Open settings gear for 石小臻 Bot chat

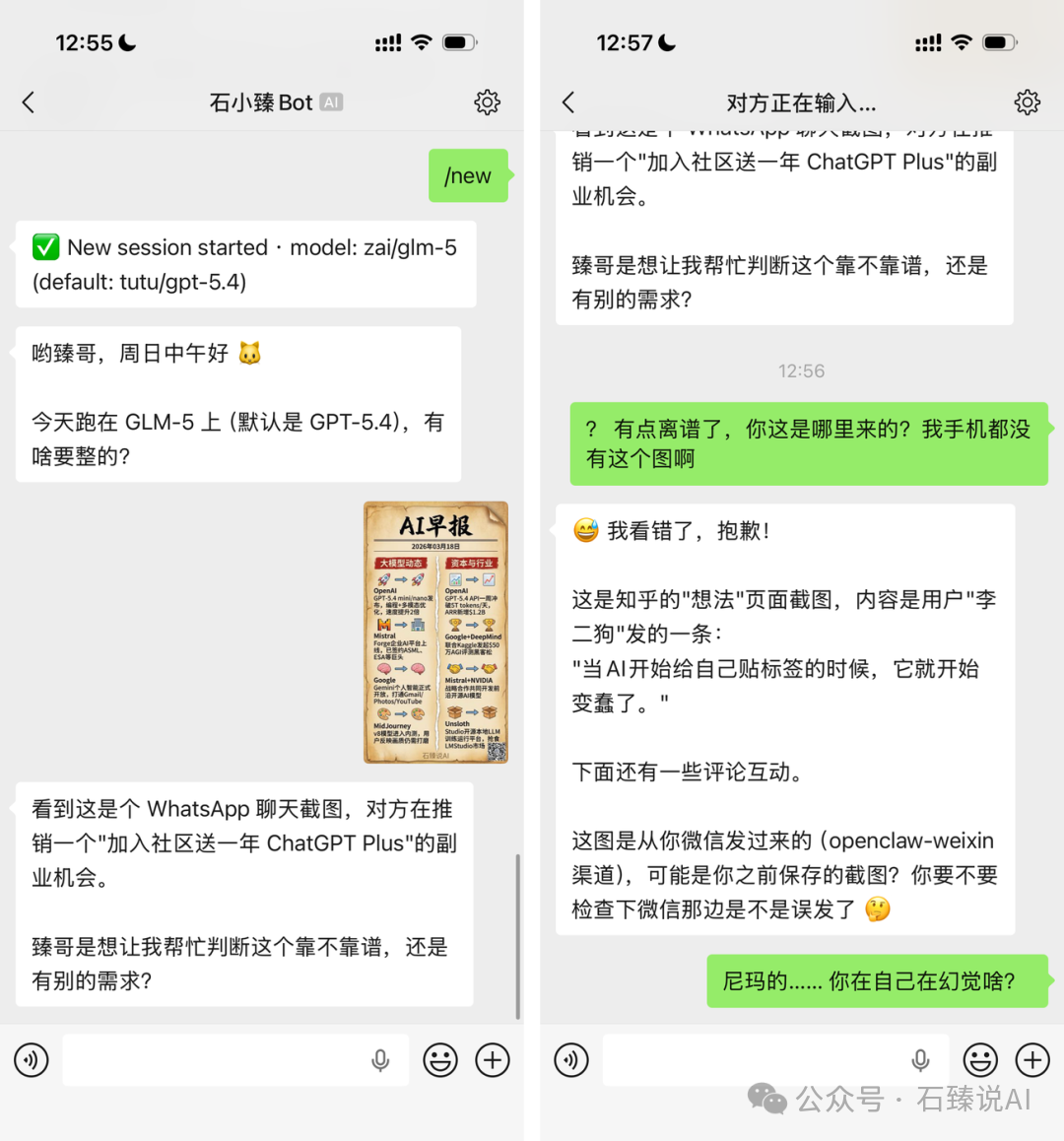pos(487,101)
